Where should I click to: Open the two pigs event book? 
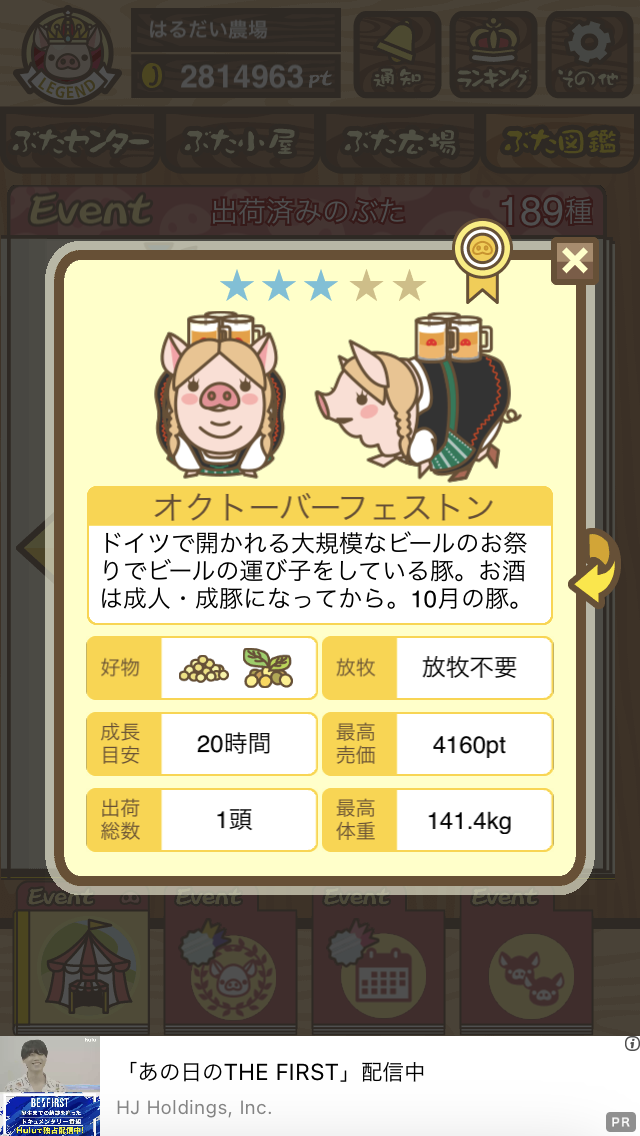click(526, 958)
